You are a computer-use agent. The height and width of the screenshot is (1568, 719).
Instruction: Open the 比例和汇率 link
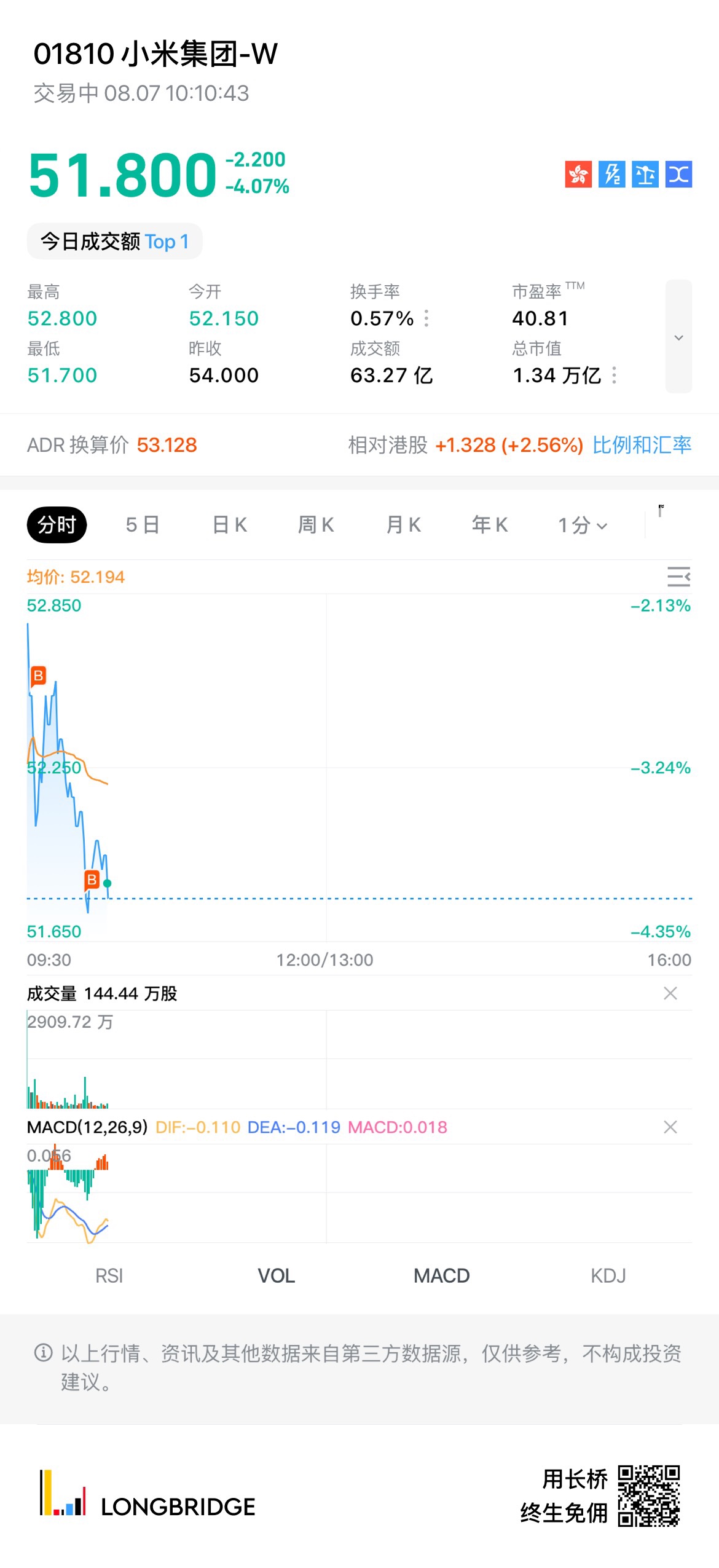pos(642,444)
